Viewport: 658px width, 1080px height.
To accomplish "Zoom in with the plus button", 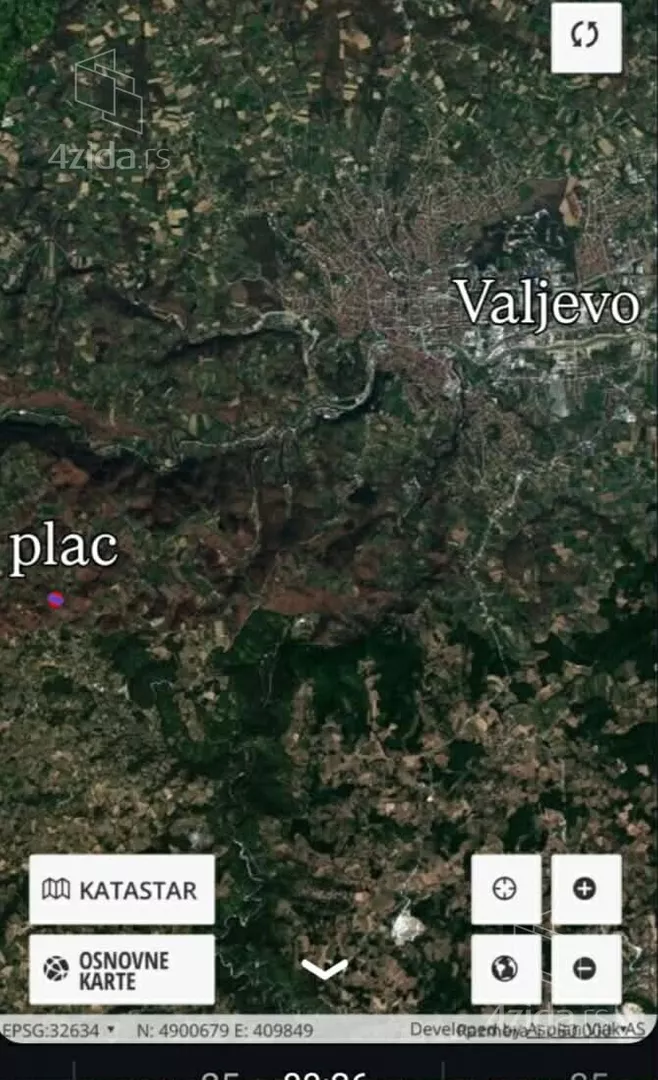I will (586, 888).
